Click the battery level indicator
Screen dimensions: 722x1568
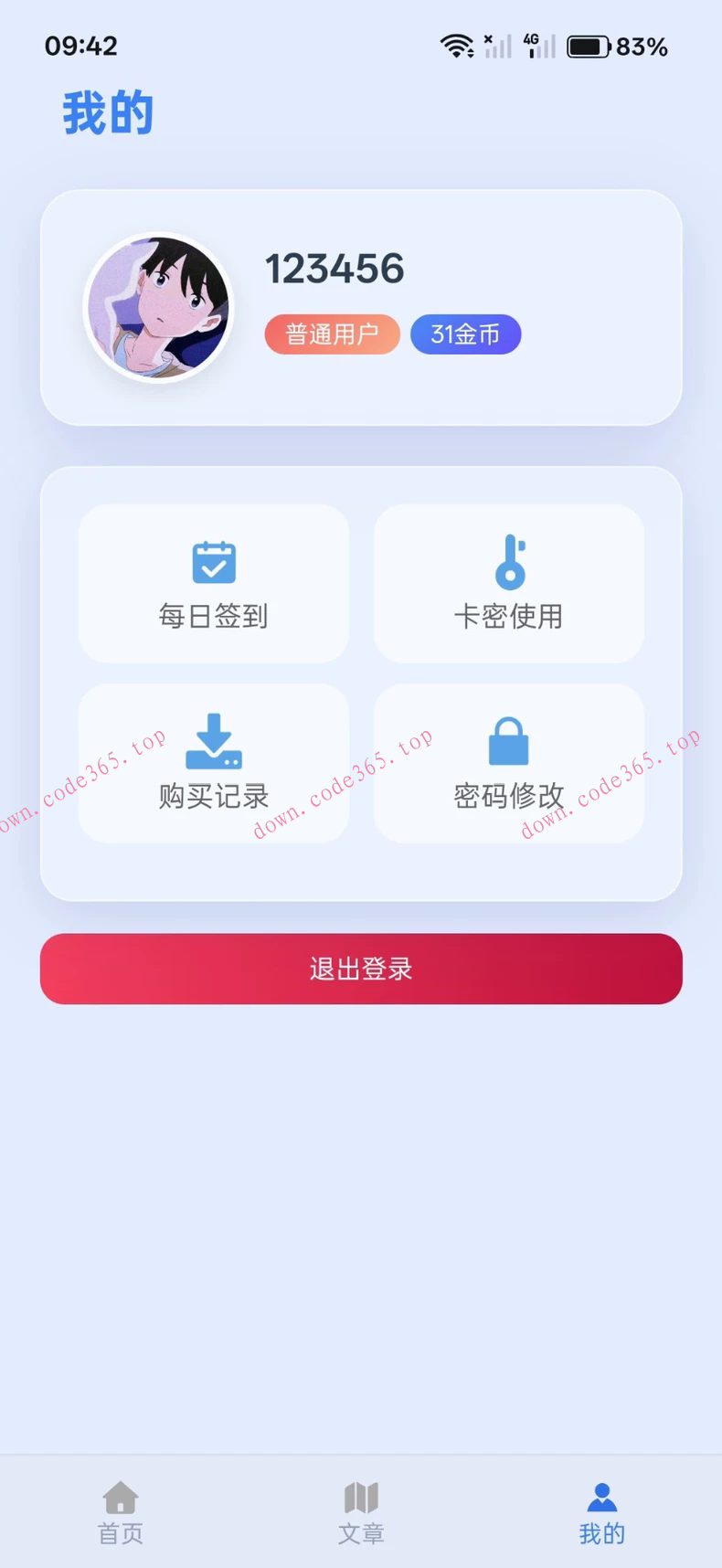click(x=589, y=46)
